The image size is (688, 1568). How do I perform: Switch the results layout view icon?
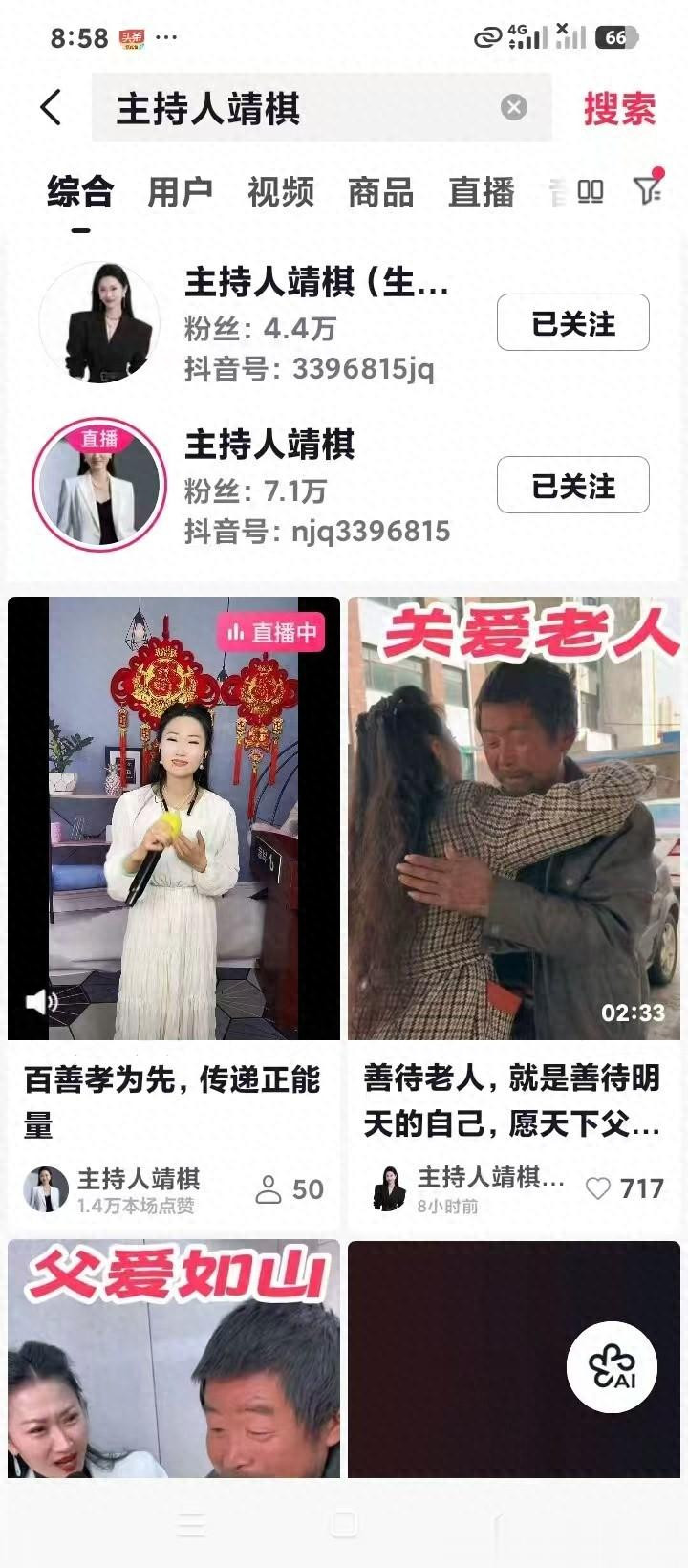[x=591, y=192]
